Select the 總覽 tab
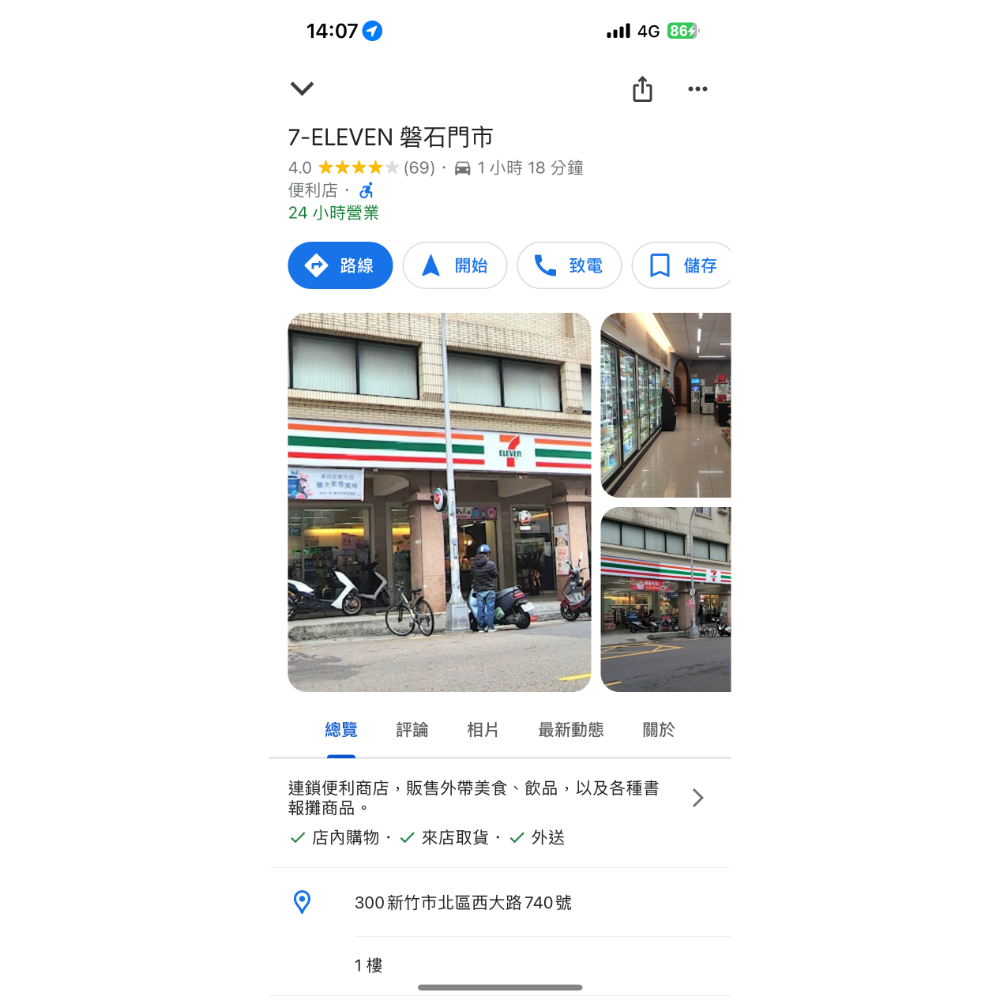The width and height of the screenshot is (1000, 1000). pyautogui.click(x=341, y=730)
